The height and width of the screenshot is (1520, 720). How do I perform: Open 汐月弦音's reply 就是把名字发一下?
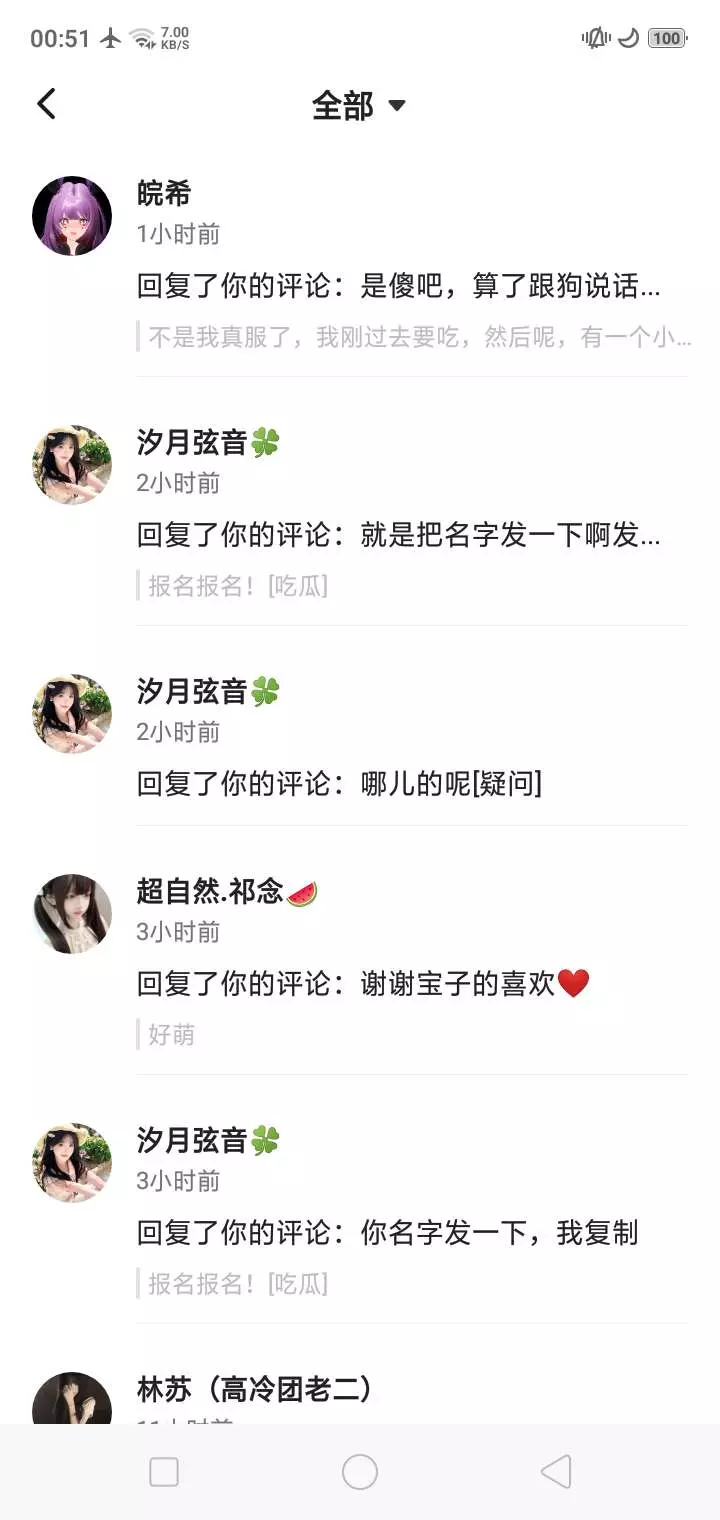pos(398,536)
